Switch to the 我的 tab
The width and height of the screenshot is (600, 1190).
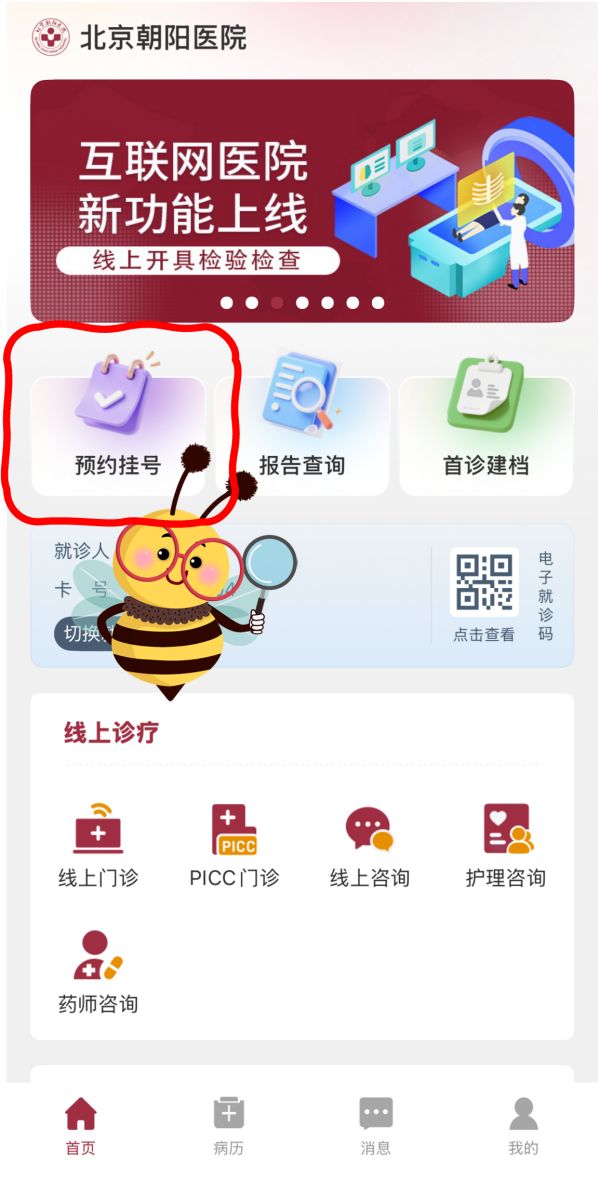click(x=523, y=1126)
